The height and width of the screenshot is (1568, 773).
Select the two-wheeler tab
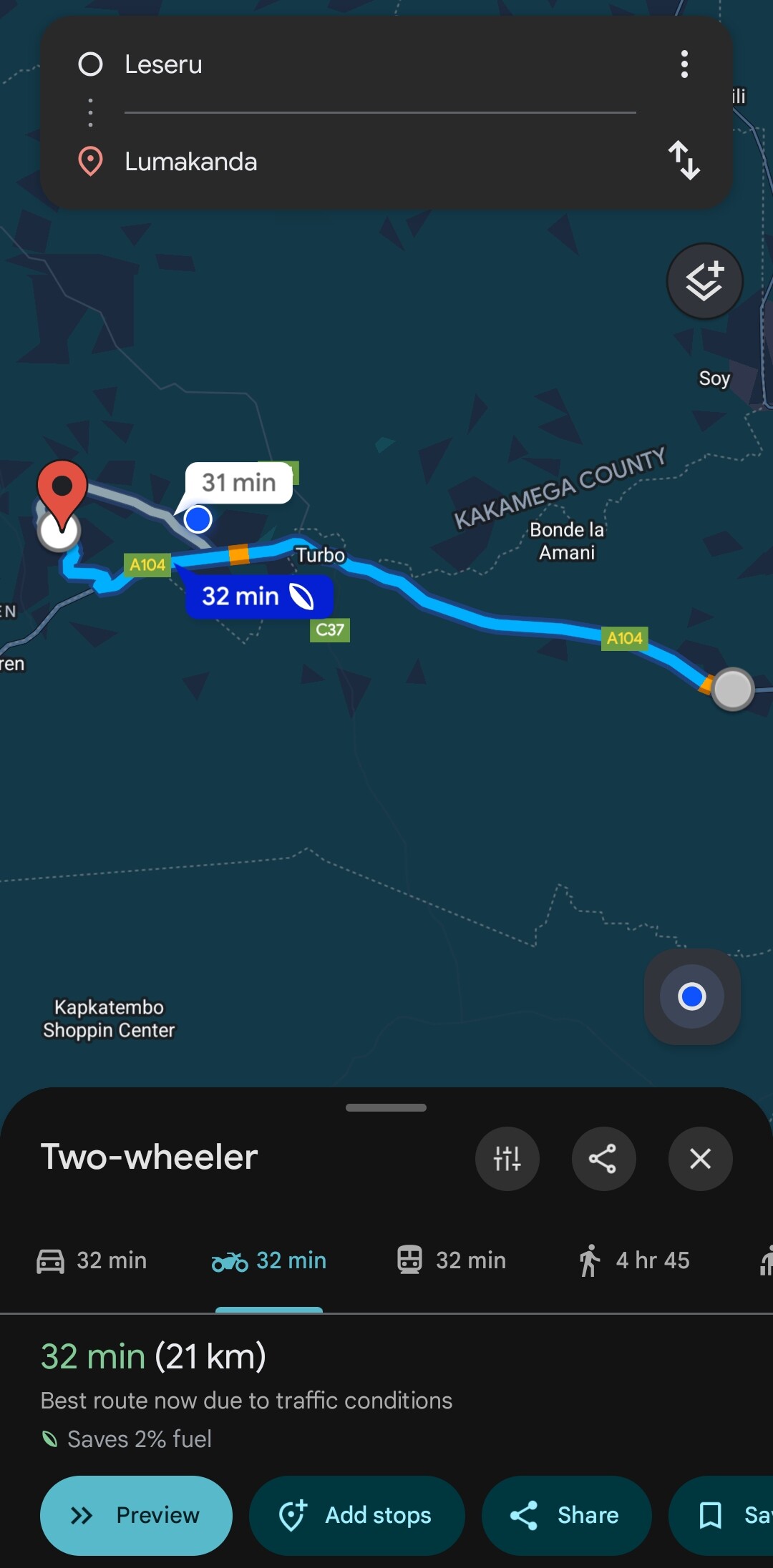(x=269, y=1260)
